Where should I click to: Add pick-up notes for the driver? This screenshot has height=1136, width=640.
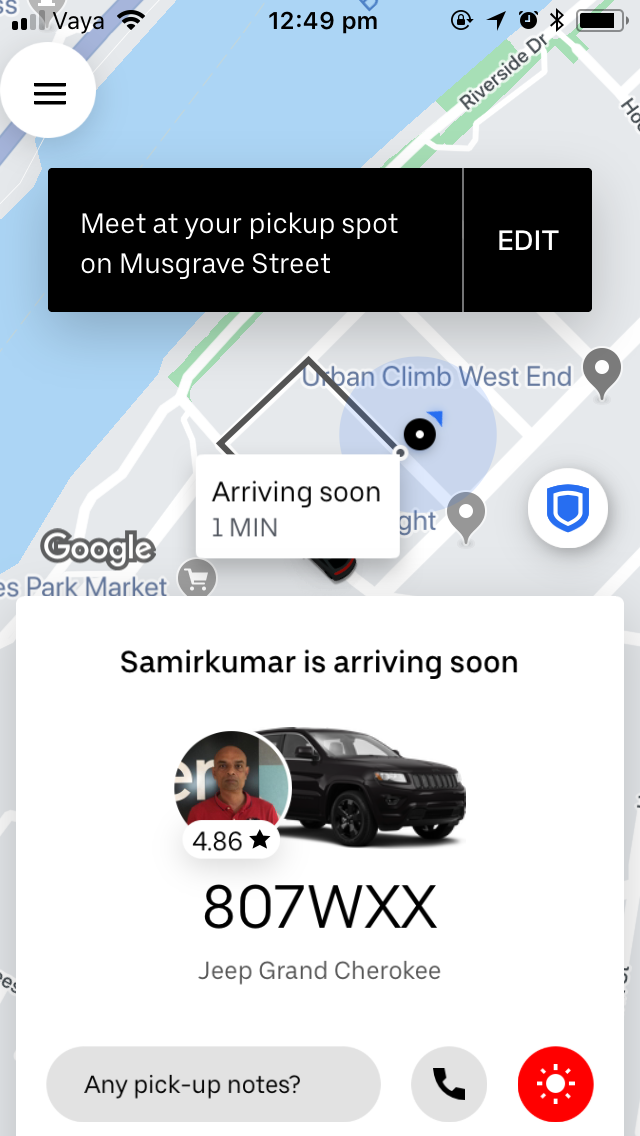(213, 1085)
